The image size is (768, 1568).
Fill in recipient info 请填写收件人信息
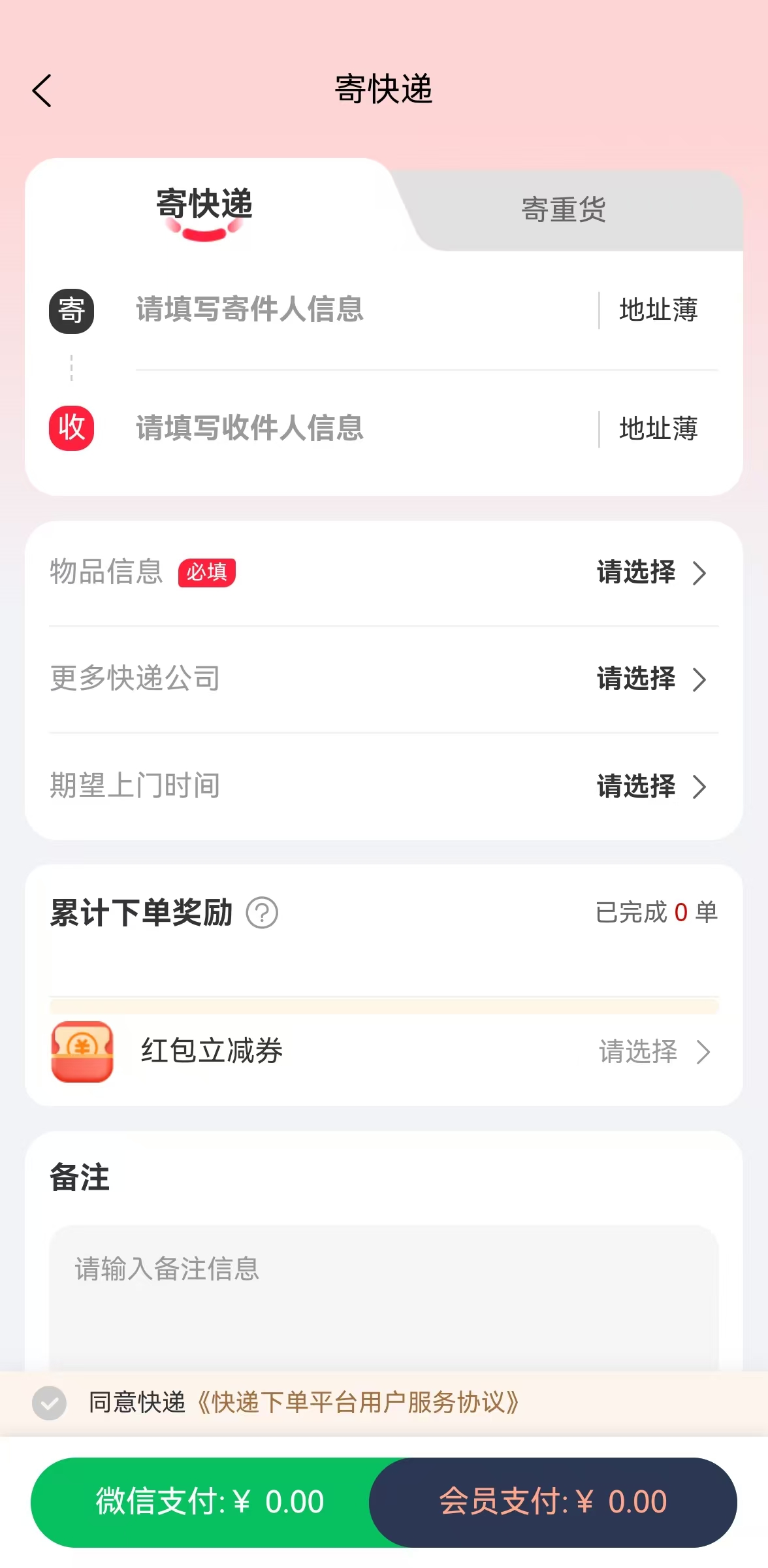coord(249,429)
